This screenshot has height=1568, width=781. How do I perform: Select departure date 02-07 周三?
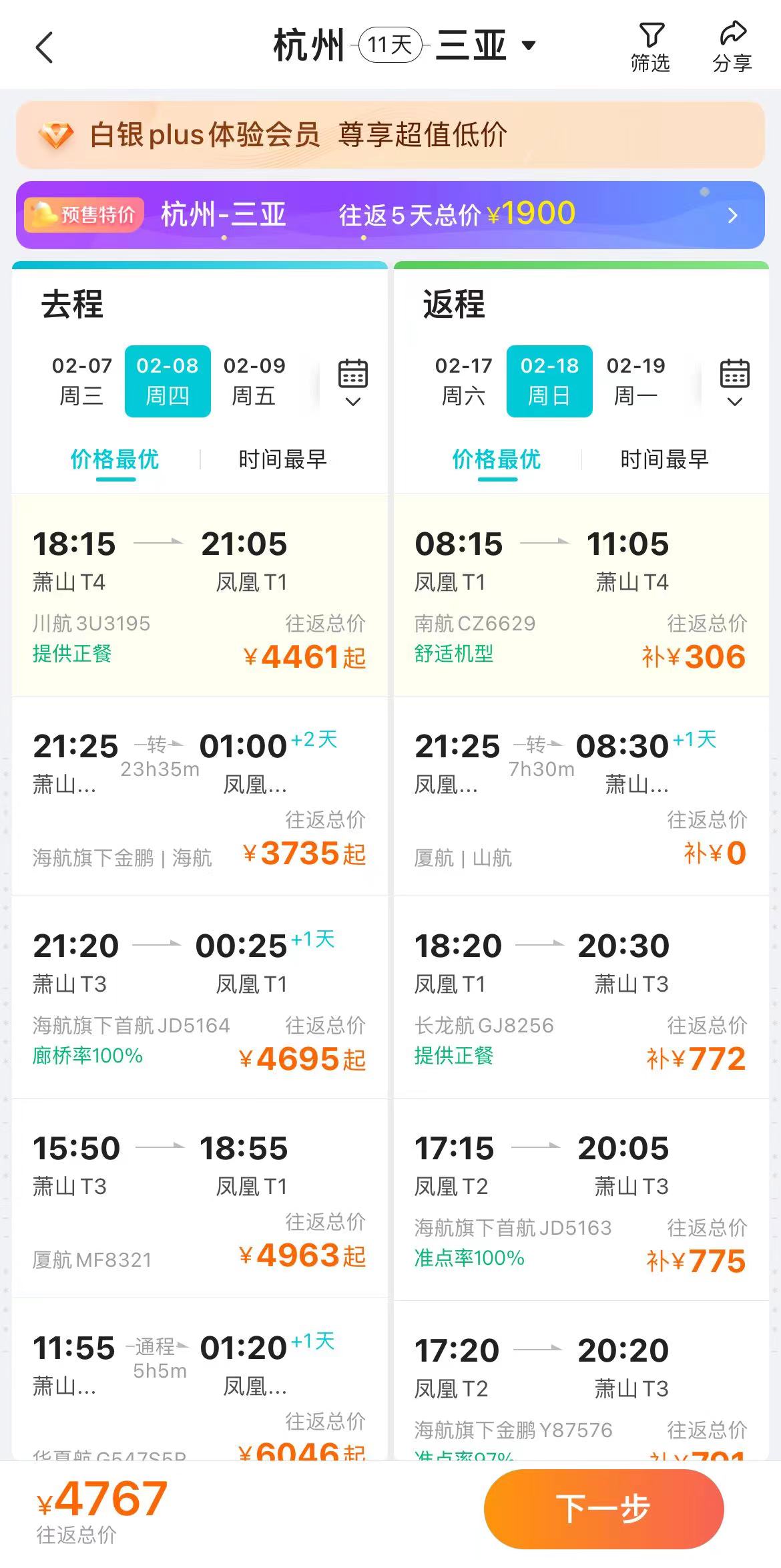coord(81,381)
